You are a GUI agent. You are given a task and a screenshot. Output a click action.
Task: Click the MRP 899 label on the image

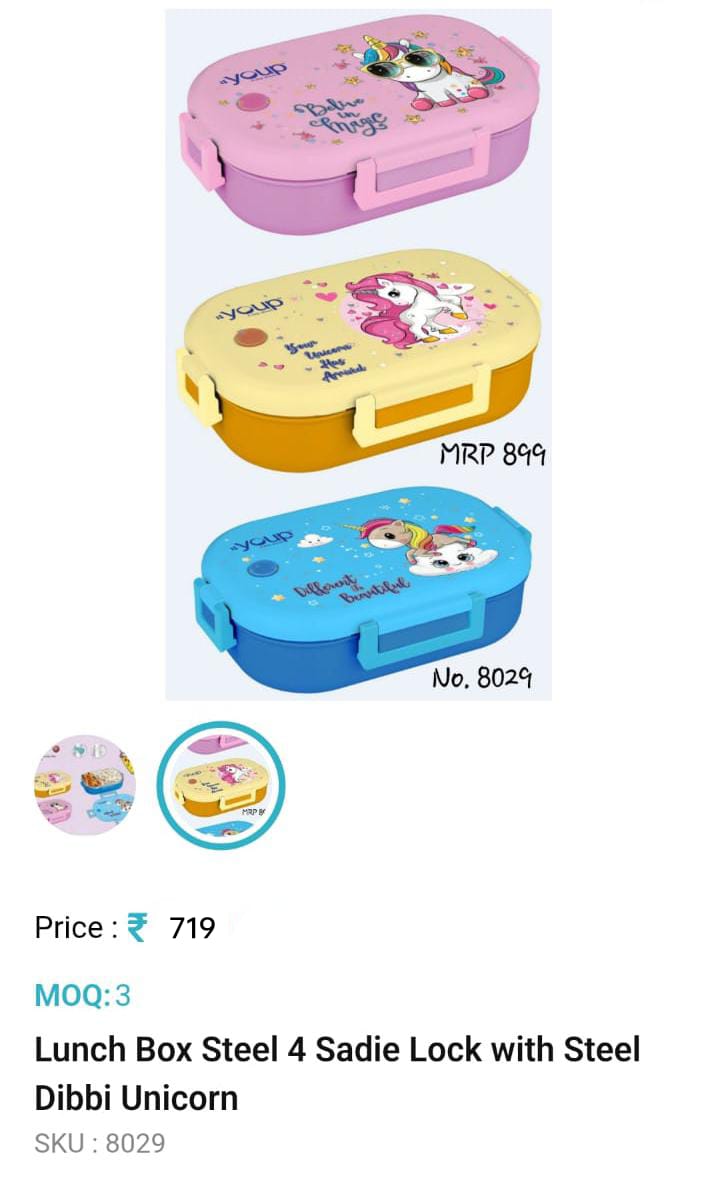click(x=494, y=453)
